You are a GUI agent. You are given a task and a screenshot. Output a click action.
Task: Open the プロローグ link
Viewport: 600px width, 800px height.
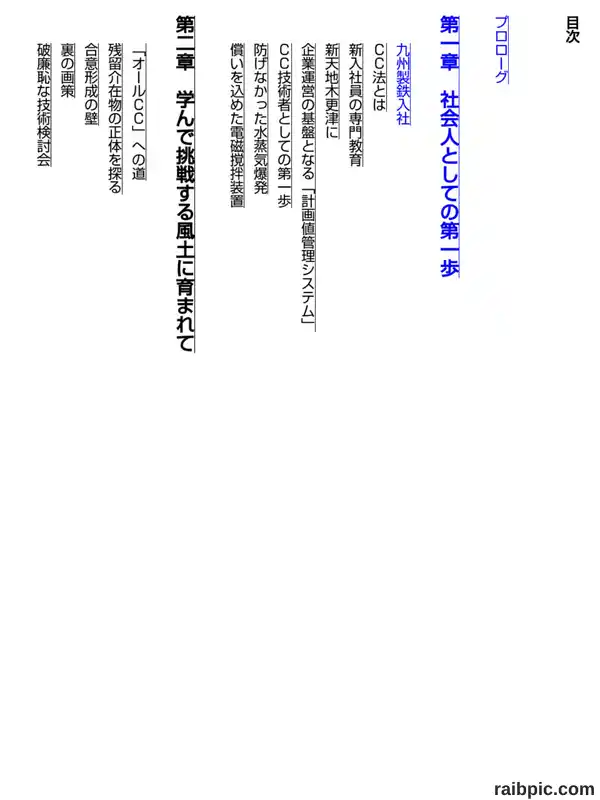pyautogui.click(x=502, y=49)
